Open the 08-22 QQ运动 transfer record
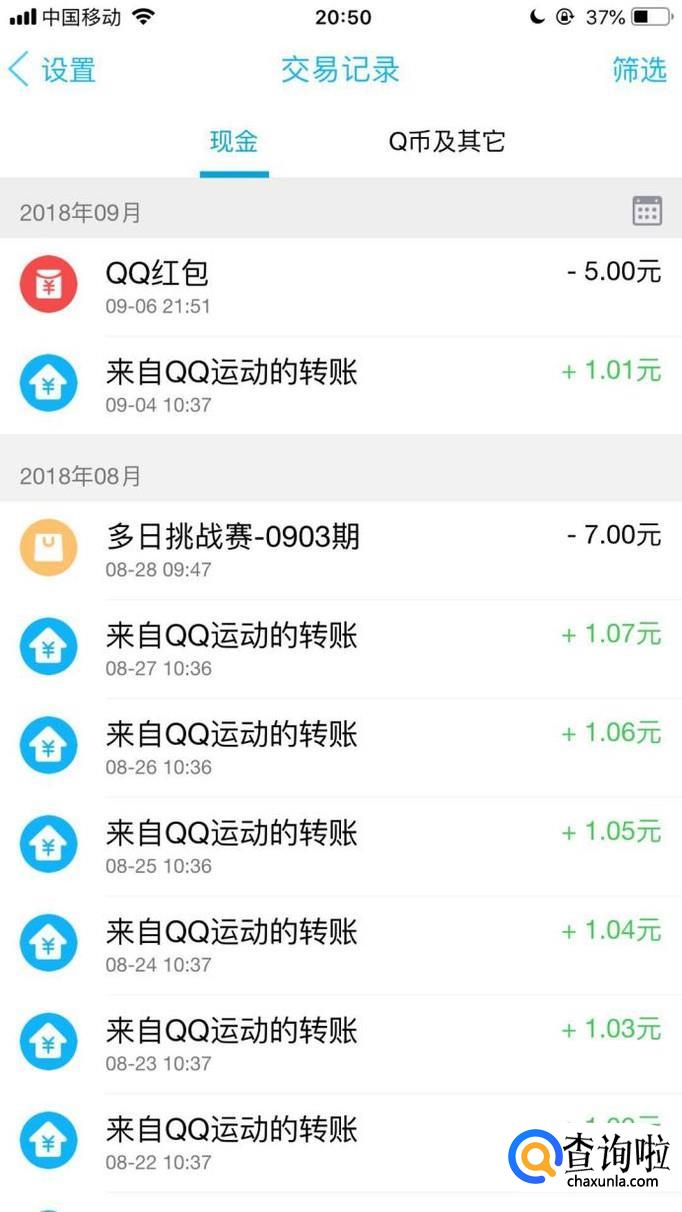Viewport: 682px width, 1212px height. (x=300, y=1142)
